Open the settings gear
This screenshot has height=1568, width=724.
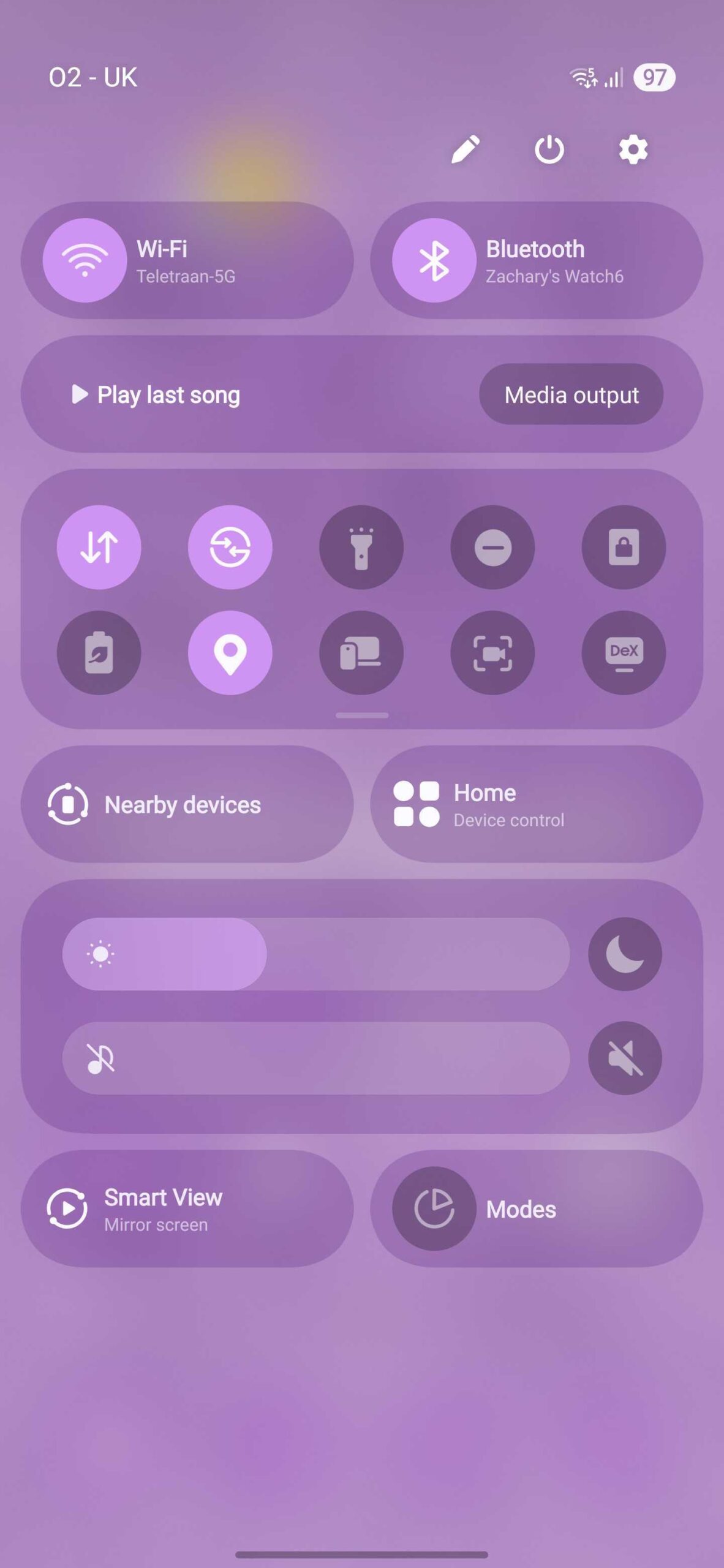point(633,149)
